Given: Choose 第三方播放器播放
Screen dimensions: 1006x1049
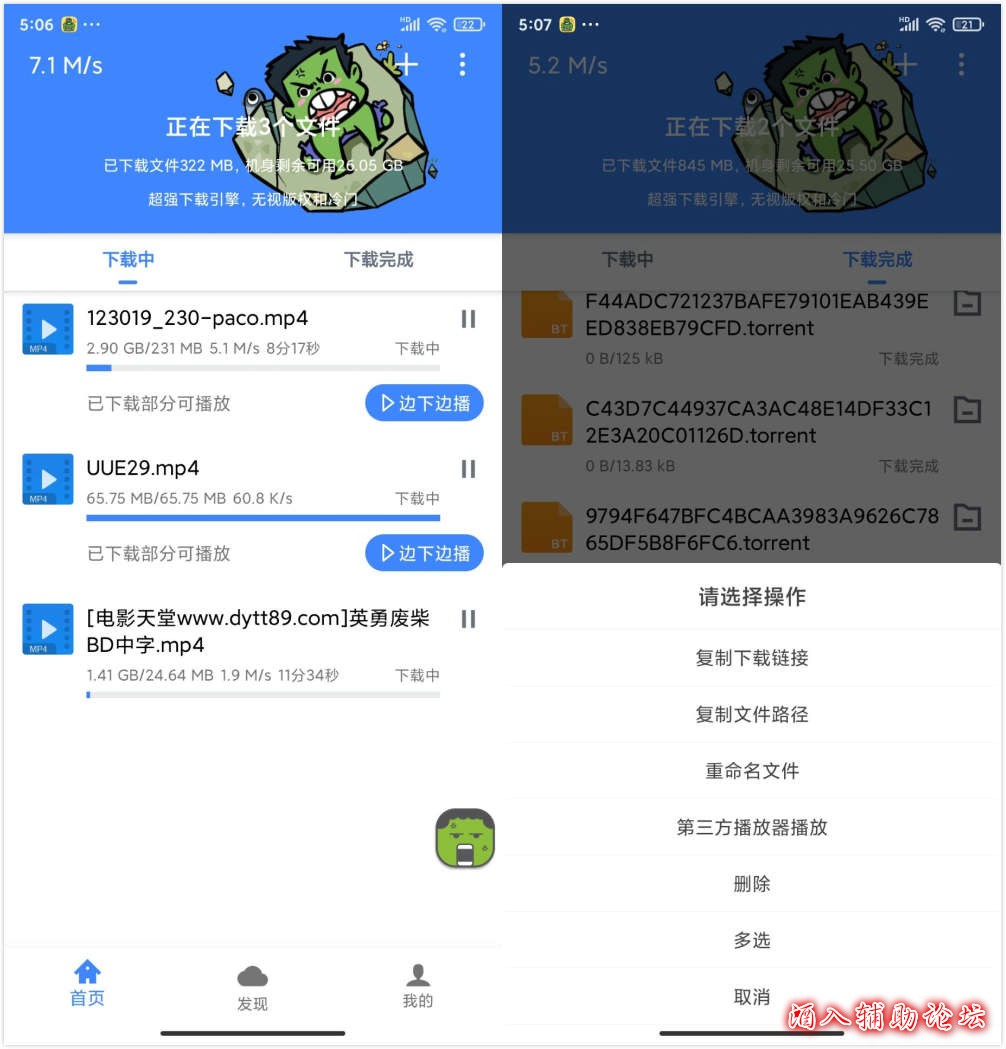Looking at the screenshot, I should click(x=751, y=827).
